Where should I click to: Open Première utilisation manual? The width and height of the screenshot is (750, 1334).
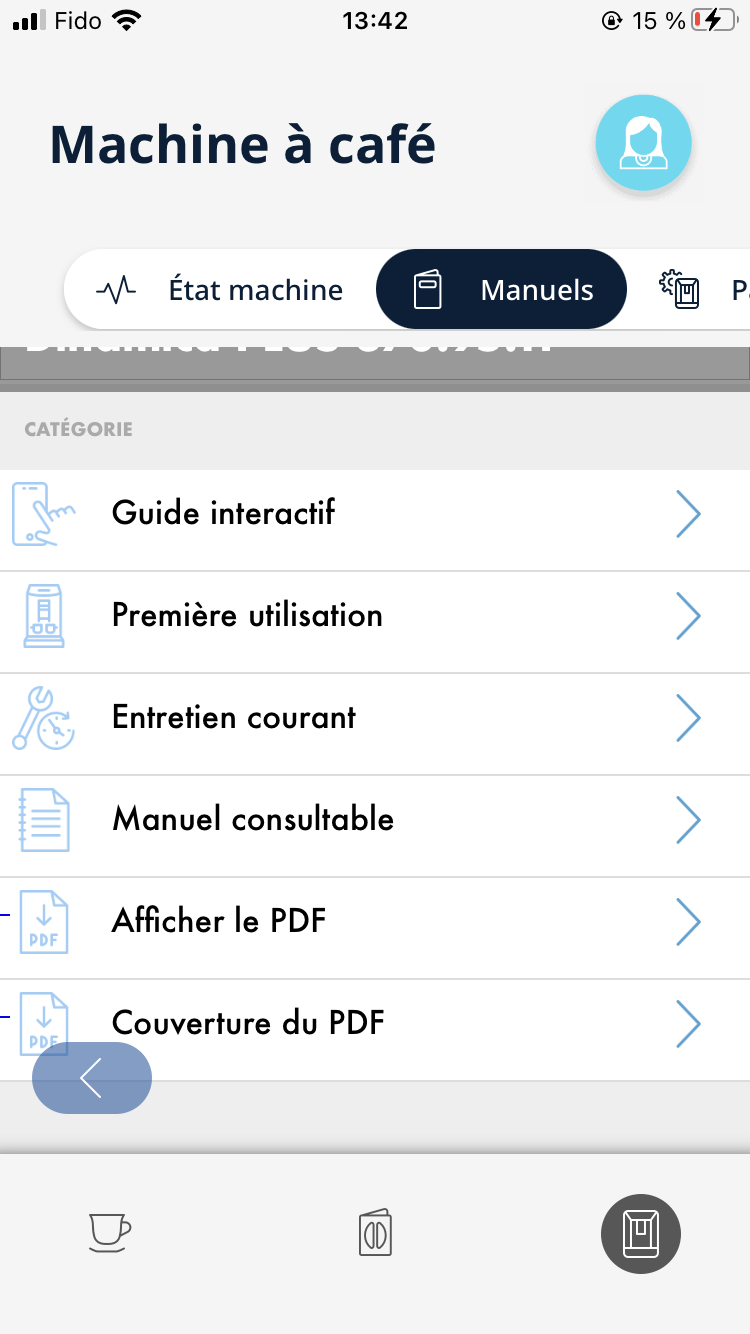(x=375, y=617)
